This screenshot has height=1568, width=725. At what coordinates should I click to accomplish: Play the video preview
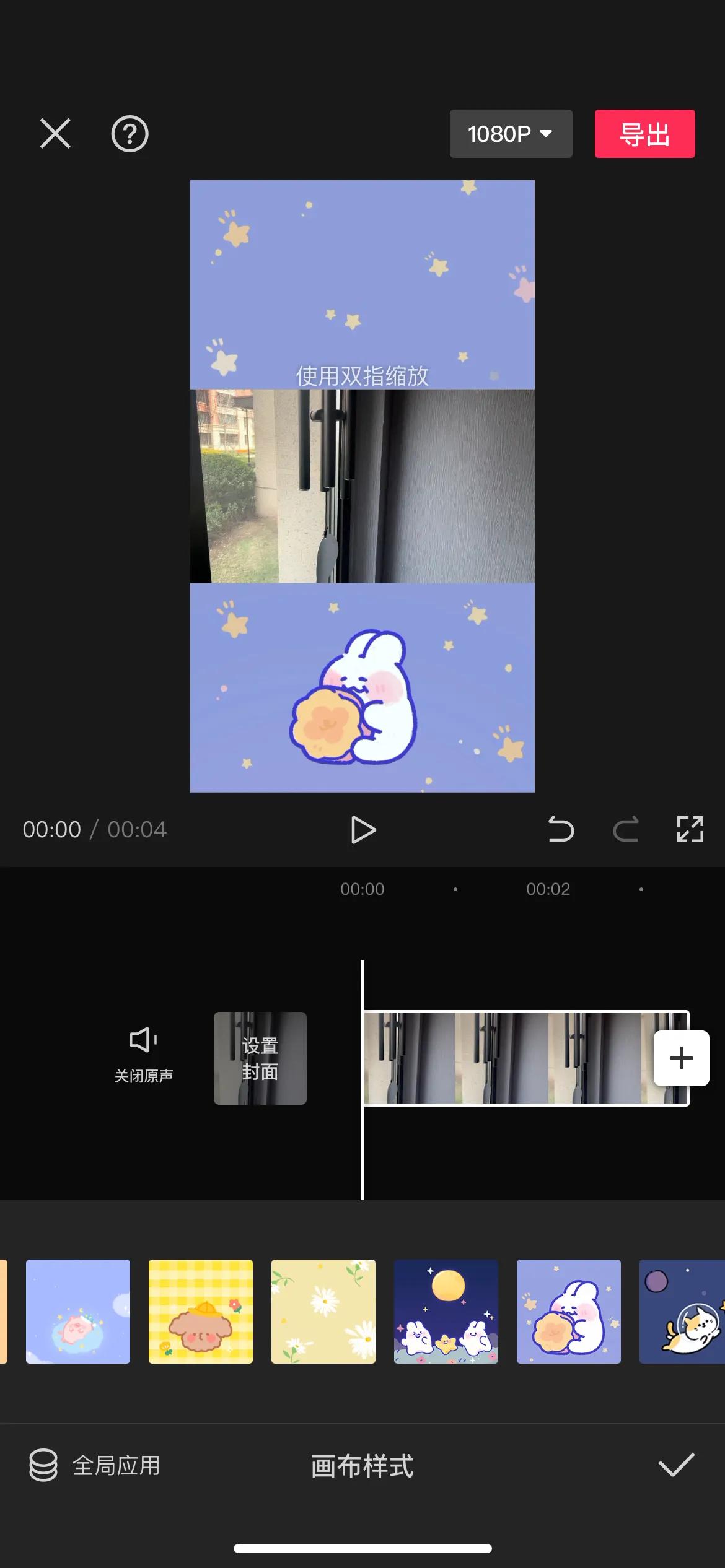pyautogui.click(x=363, y=830)
